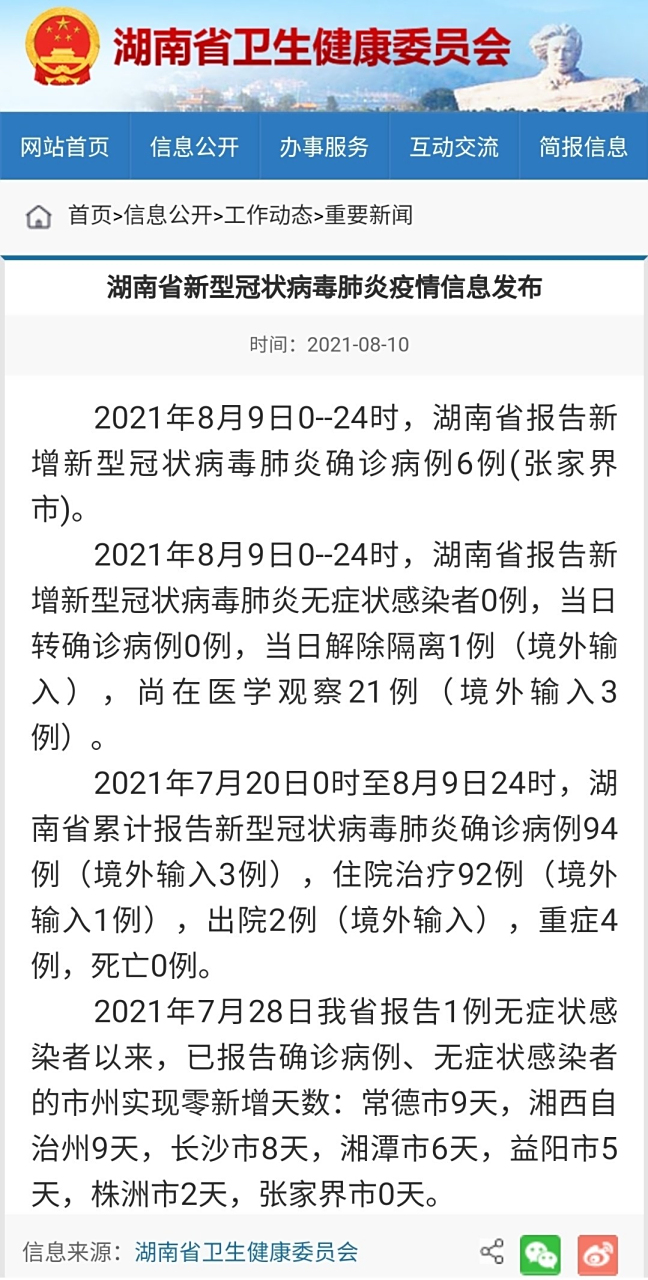648x1280 pixels.
Task: Switch to the 信息公开 tab
Action: [195, 147]
